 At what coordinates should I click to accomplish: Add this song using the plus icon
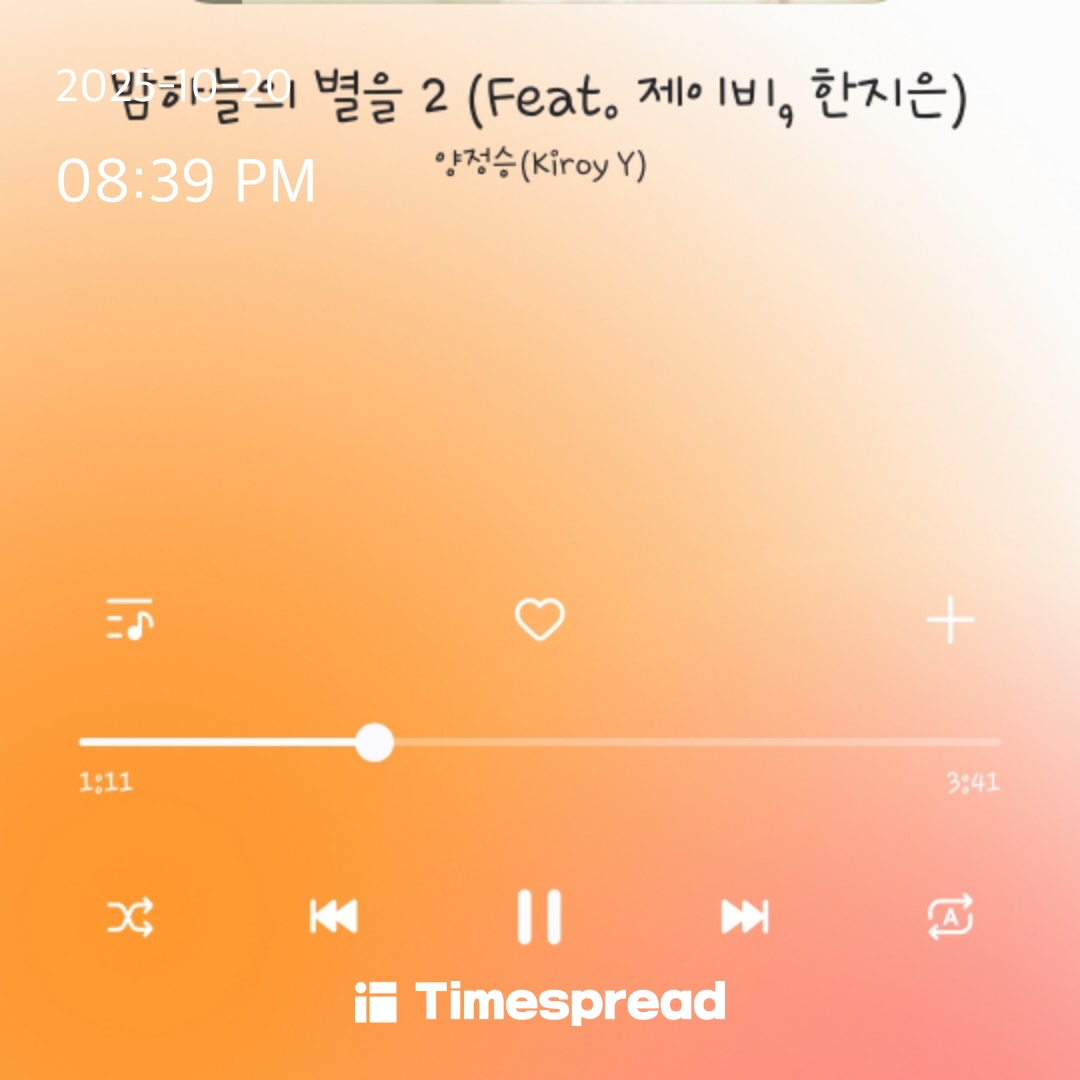tap(950, 622)
